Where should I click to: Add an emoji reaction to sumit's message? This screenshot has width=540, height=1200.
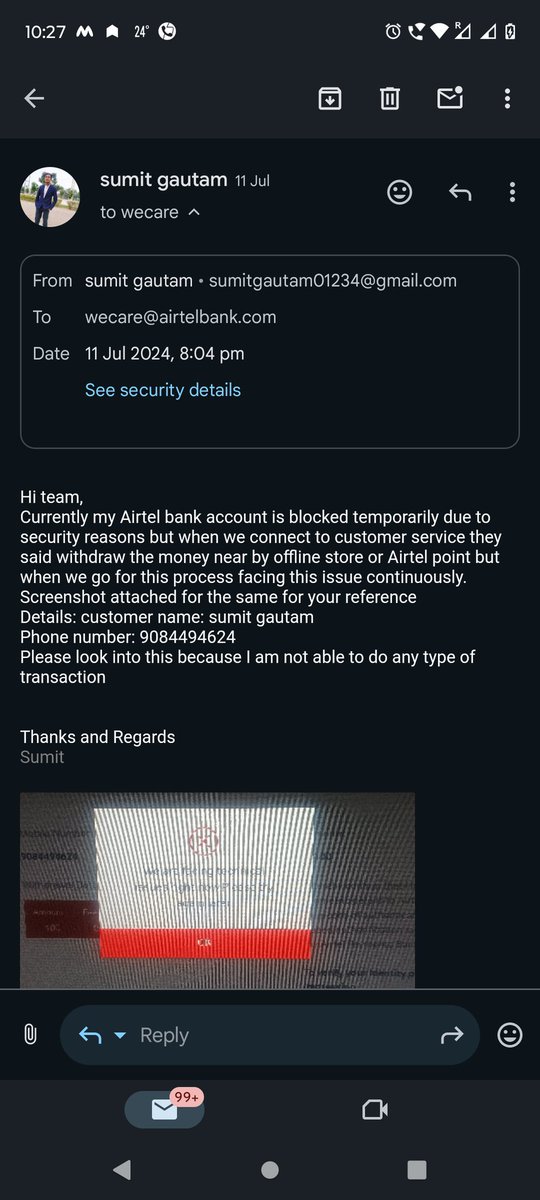[x=400, y=192]
